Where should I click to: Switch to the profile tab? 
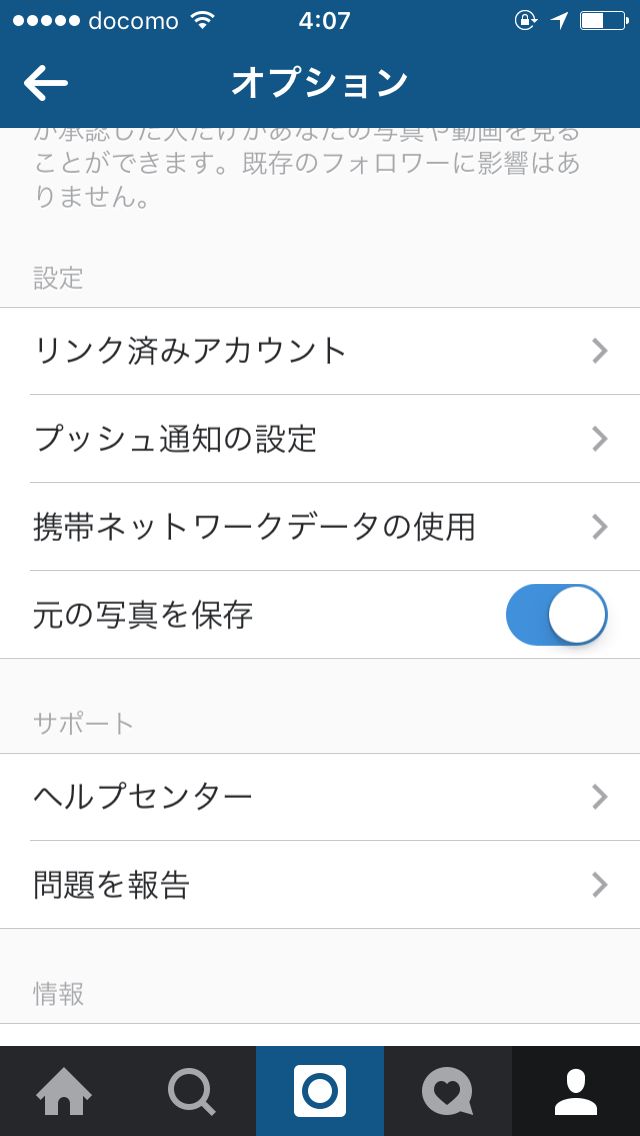coord(576,1091)
